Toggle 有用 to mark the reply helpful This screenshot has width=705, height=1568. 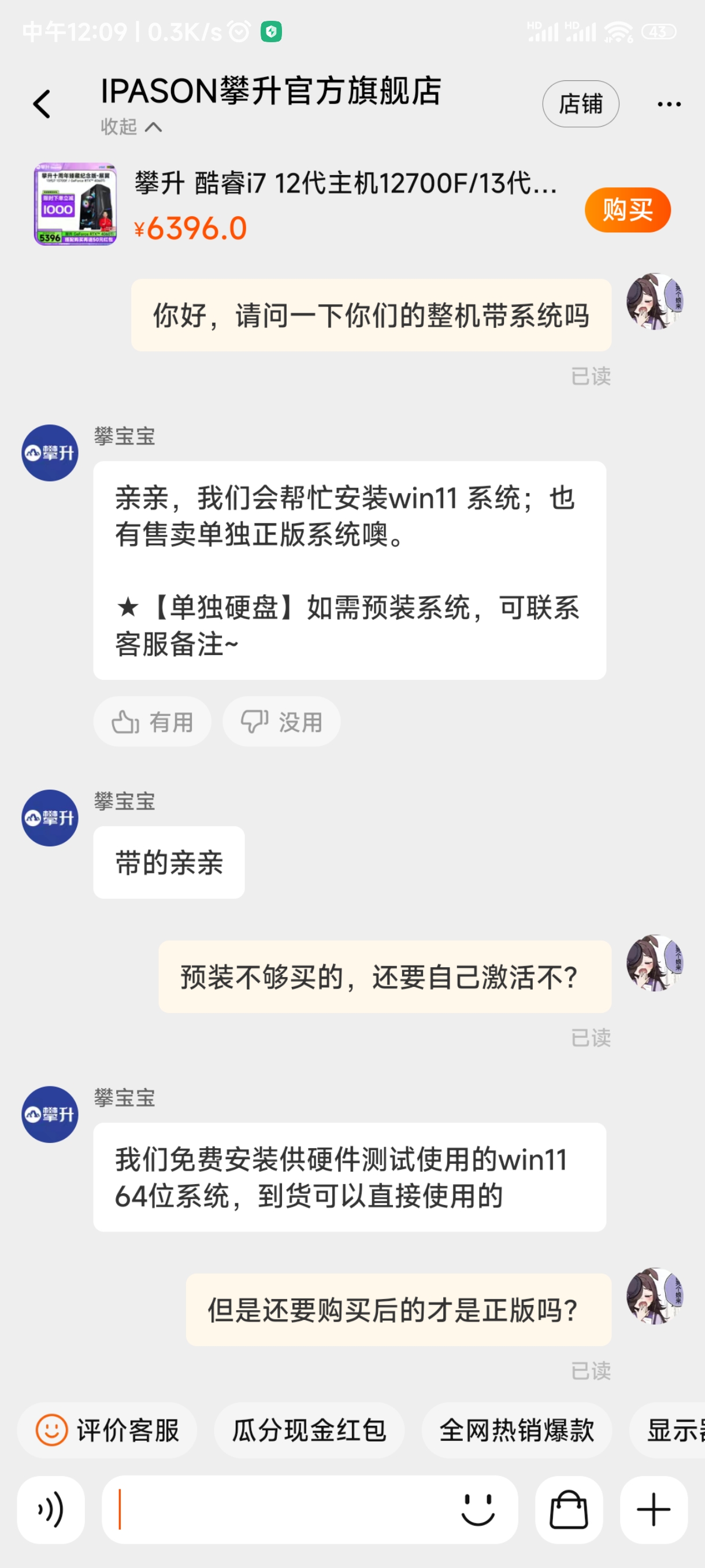click(x=151, y=722)
